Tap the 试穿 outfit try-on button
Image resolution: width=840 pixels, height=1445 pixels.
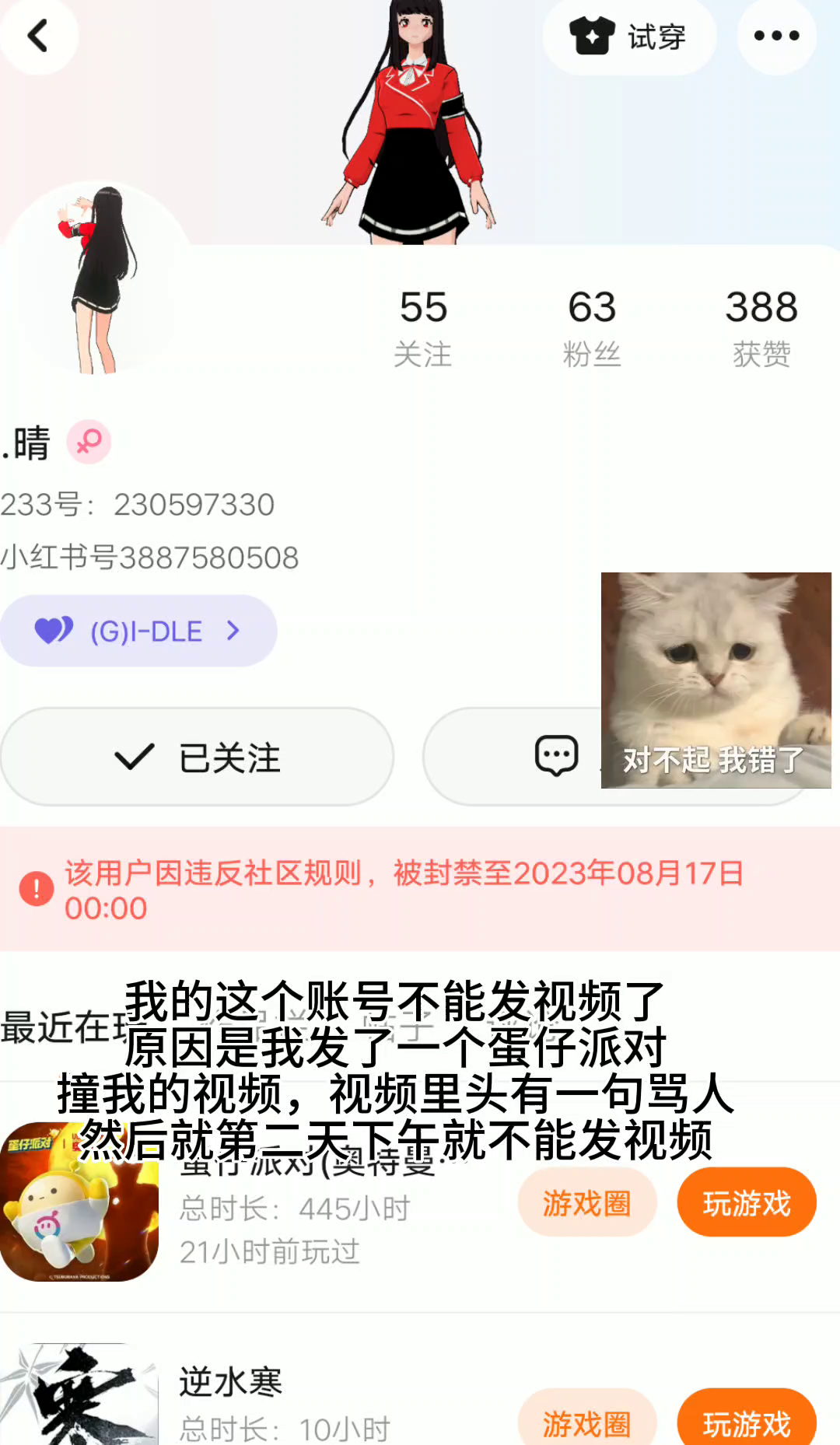coord(628,37)
